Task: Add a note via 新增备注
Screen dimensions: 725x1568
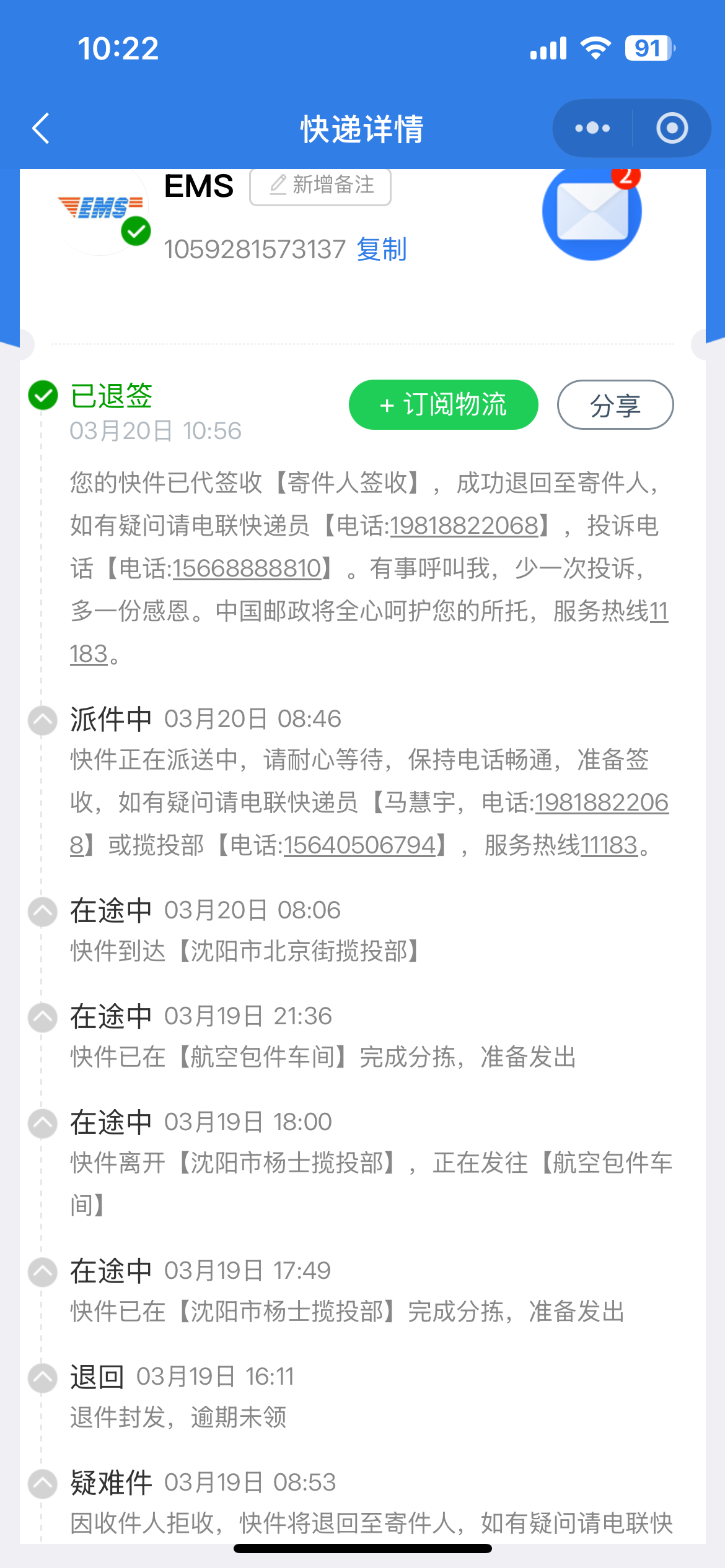Action: (320, 186)
